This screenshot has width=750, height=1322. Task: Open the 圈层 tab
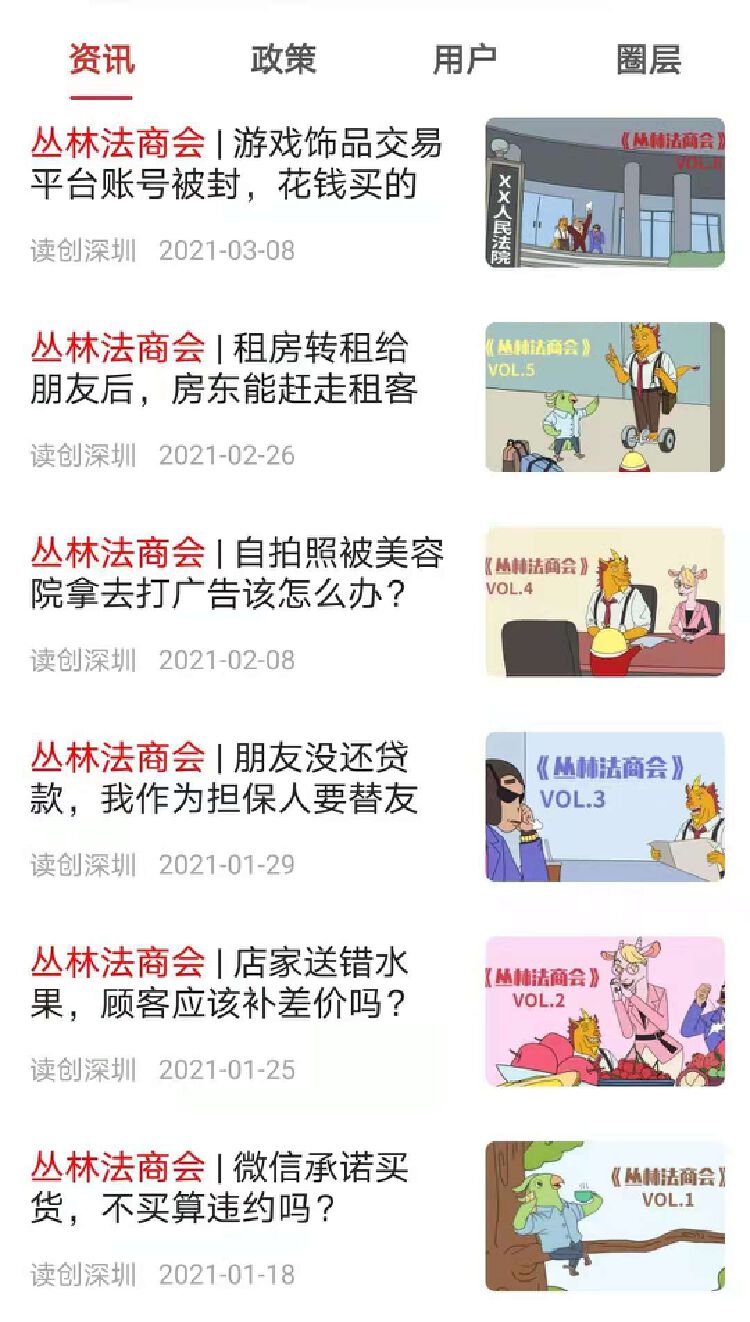tap(648, 60)
